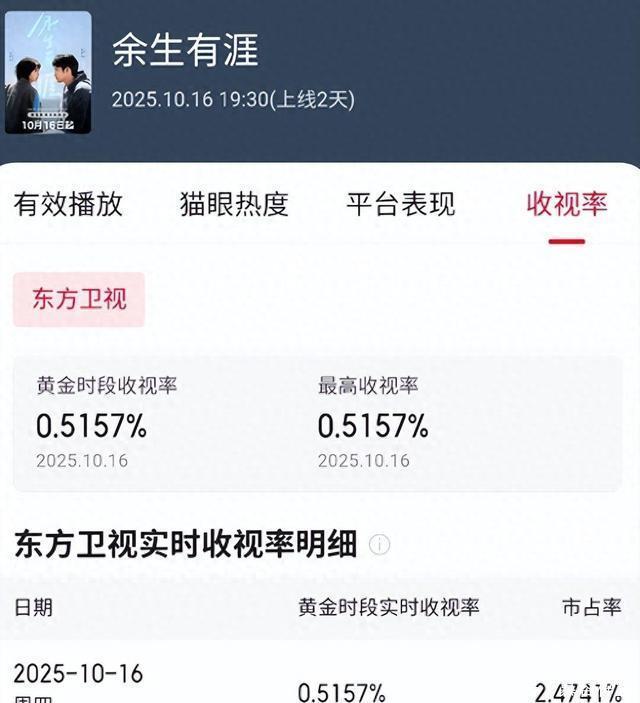Switch to the 猫眼热度 tab

click(234, 205)
